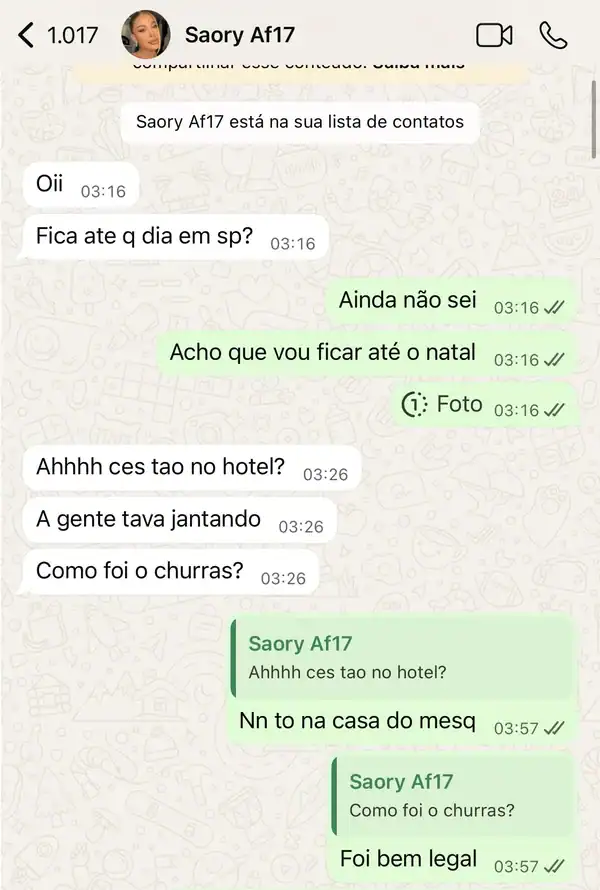This screenshot has height=890, width=600.
Task: Jump to quoted message "Ahhhh ces tao no hotel?"
Action: pos(402,658)
